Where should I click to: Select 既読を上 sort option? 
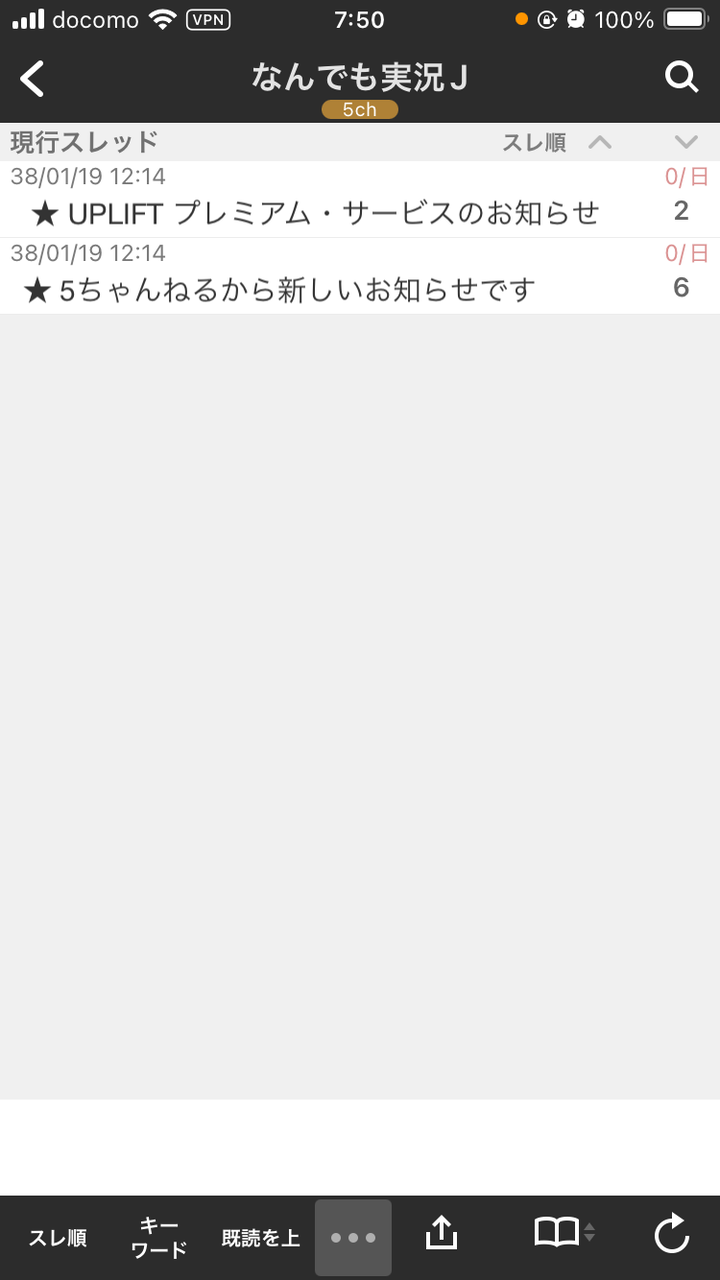(x=260, y=1238)
